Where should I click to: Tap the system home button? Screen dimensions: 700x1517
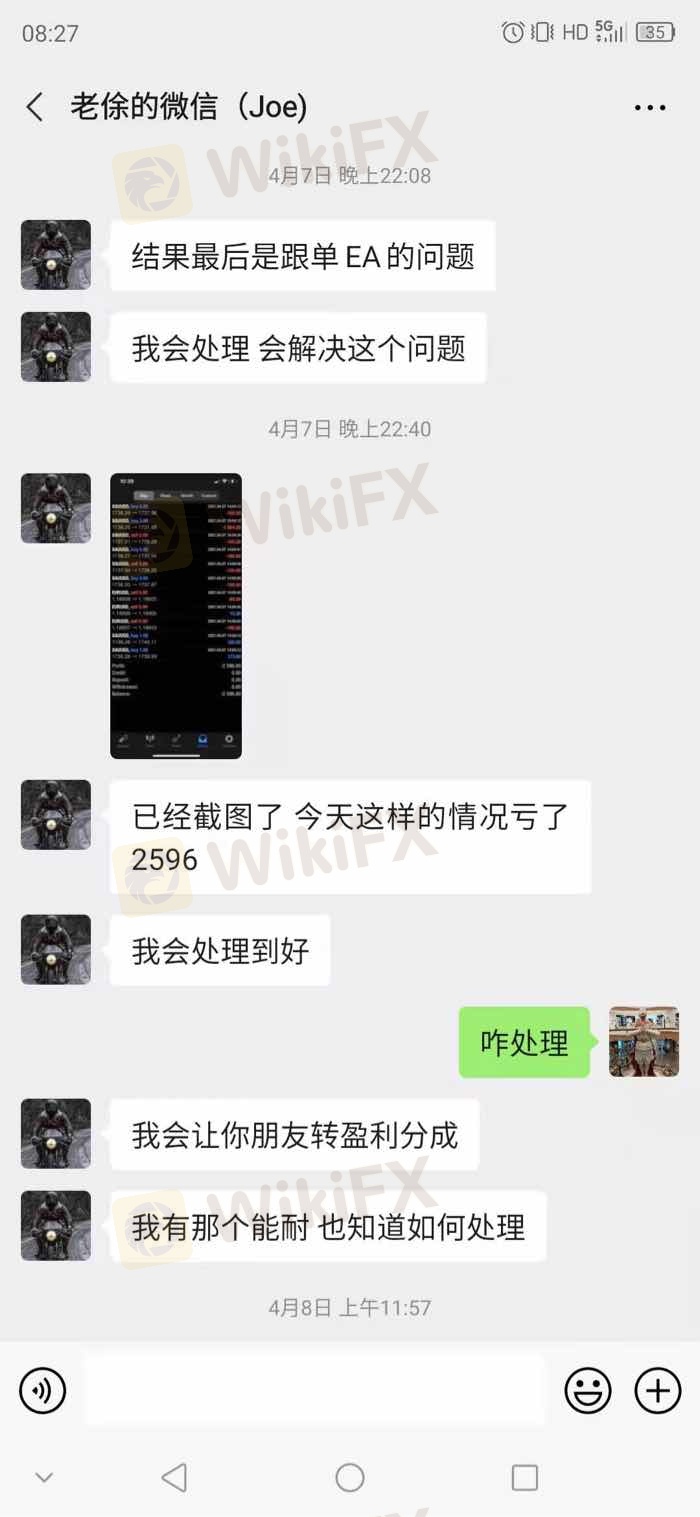(x=350, y=1477)
